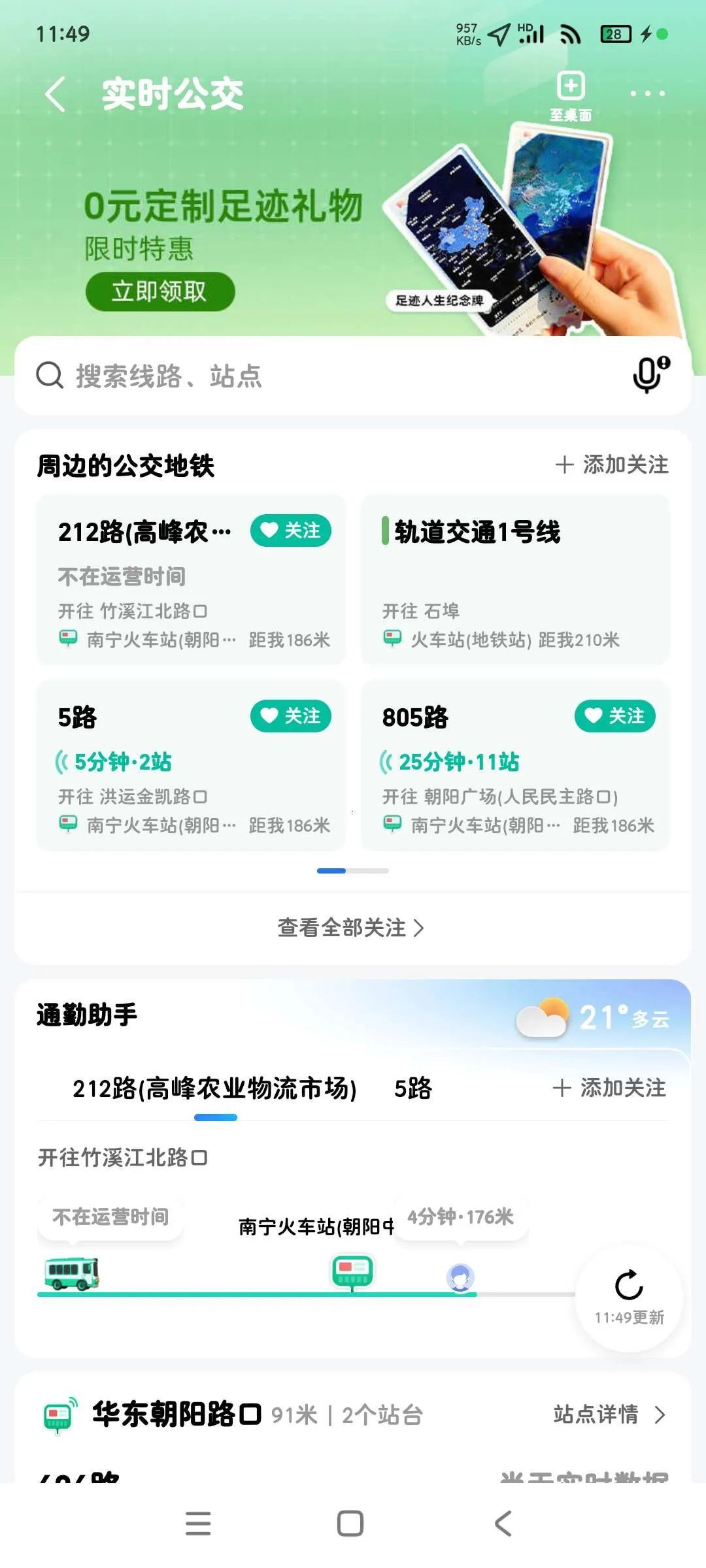706x1568 pixels.
Task: Open the three-dot overflow menu
Action: tap(647, 94)
